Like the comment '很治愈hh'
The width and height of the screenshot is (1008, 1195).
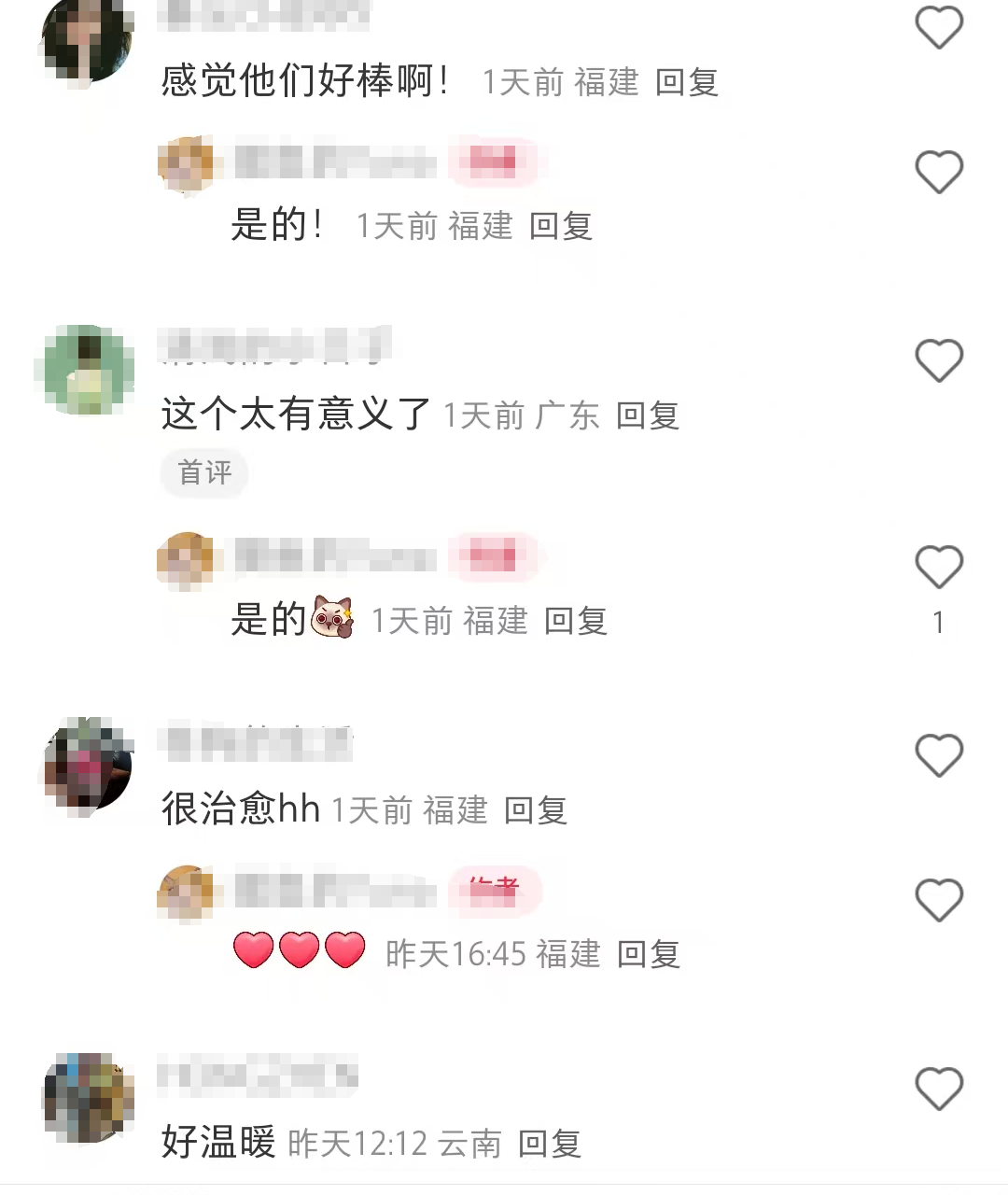click(x=939, y=754)
